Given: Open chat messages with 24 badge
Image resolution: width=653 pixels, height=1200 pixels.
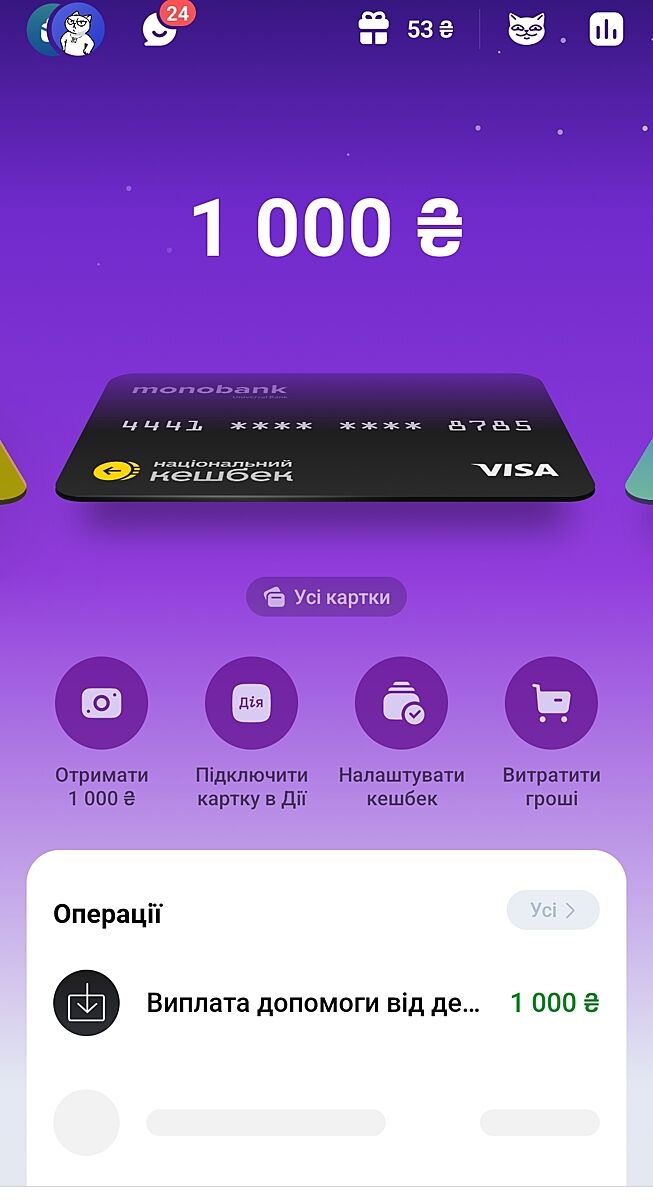Looking at the screenshot, I should pyautogui.click(x=160, y=30).
